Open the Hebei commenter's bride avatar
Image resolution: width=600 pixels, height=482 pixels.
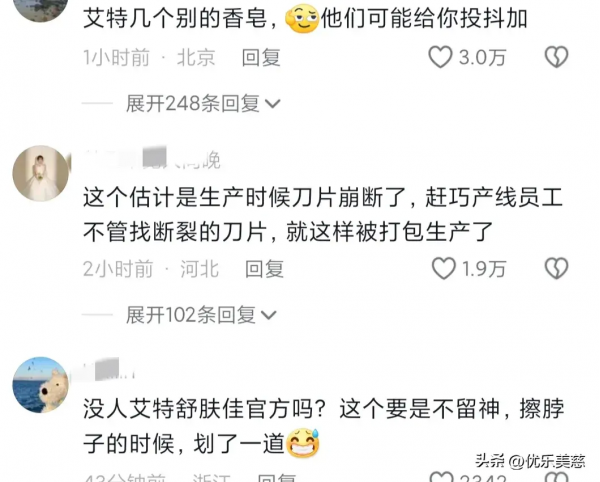(x=40, y=173)
